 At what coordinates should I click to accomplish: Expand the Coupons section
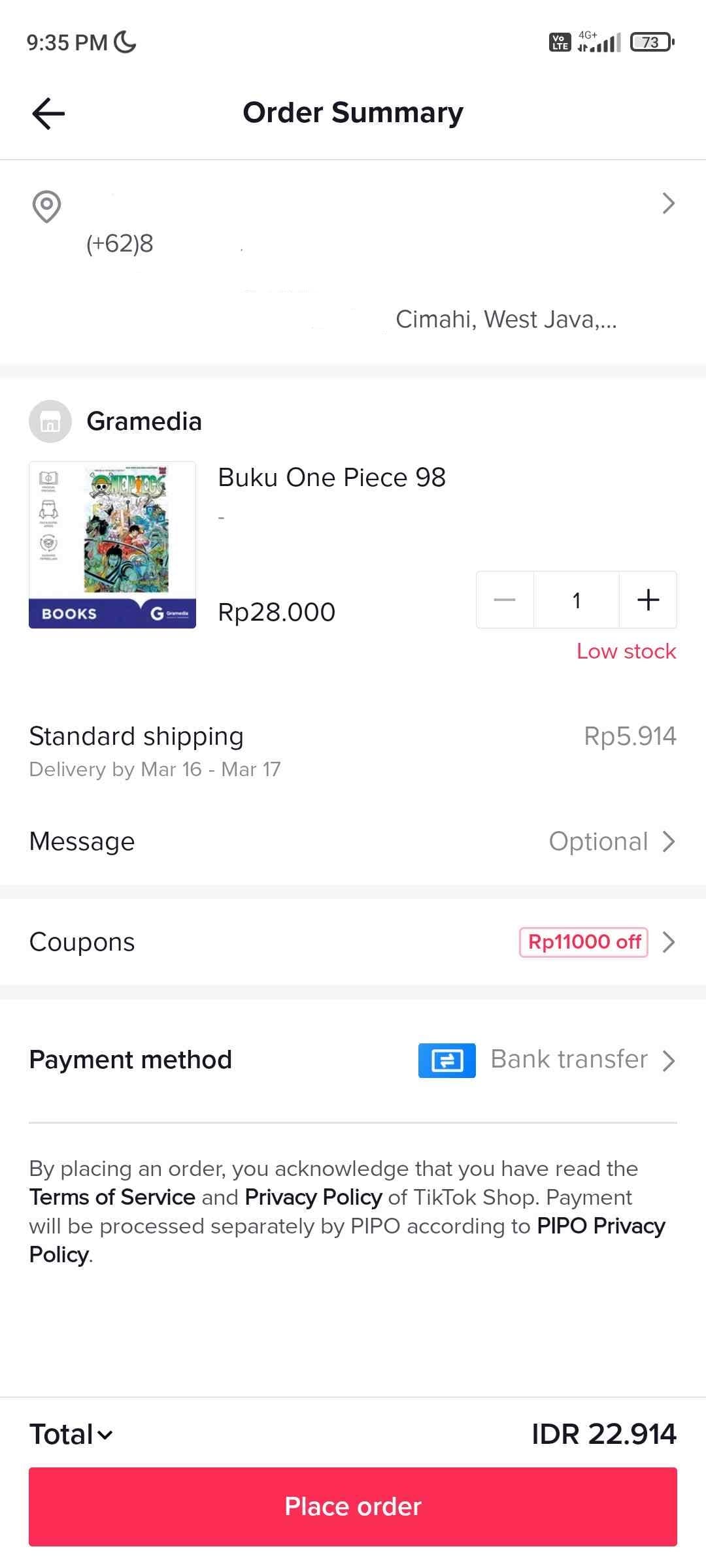[668, 942]
